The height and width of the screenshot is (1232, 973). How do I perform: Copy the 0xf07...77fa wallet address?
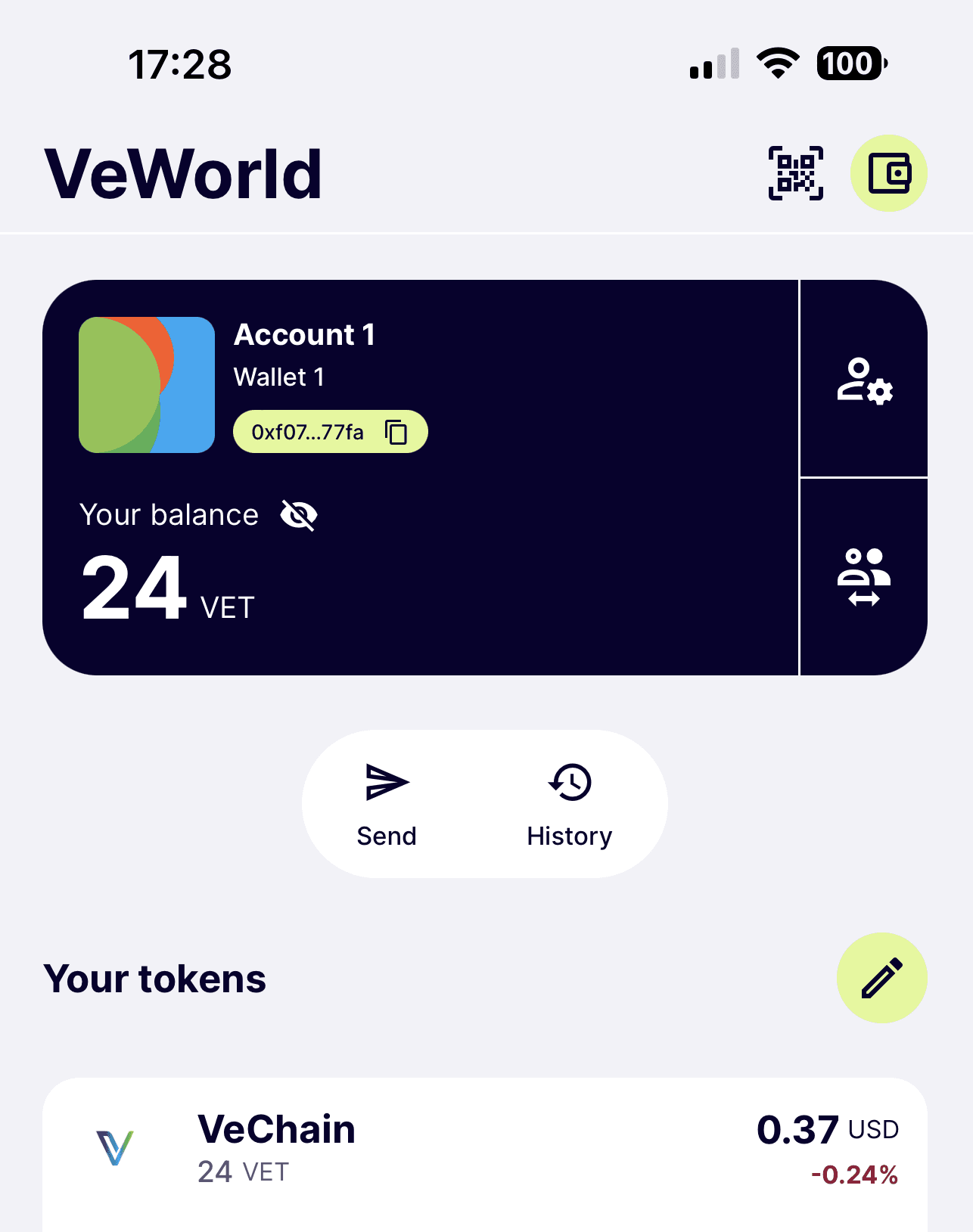(x=396, y=432)
